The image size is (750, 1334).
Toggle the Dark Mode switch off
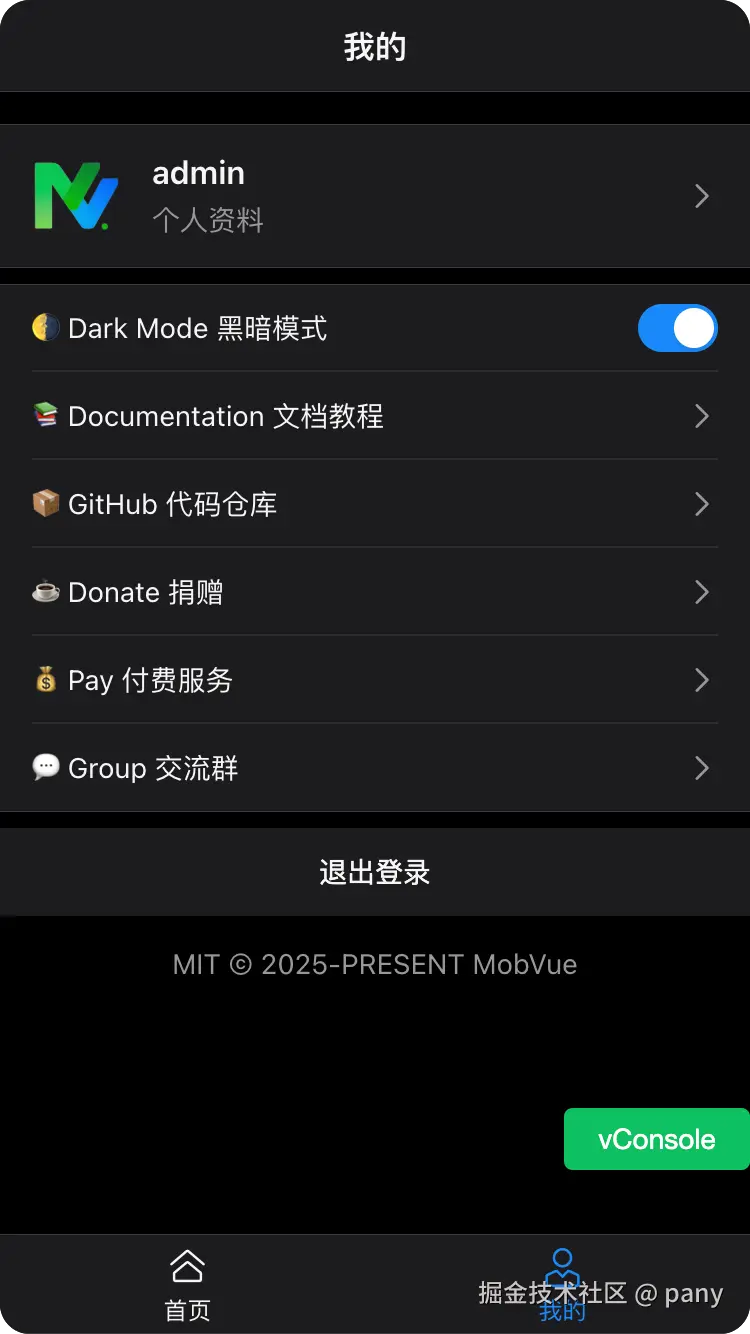[677, 328]
